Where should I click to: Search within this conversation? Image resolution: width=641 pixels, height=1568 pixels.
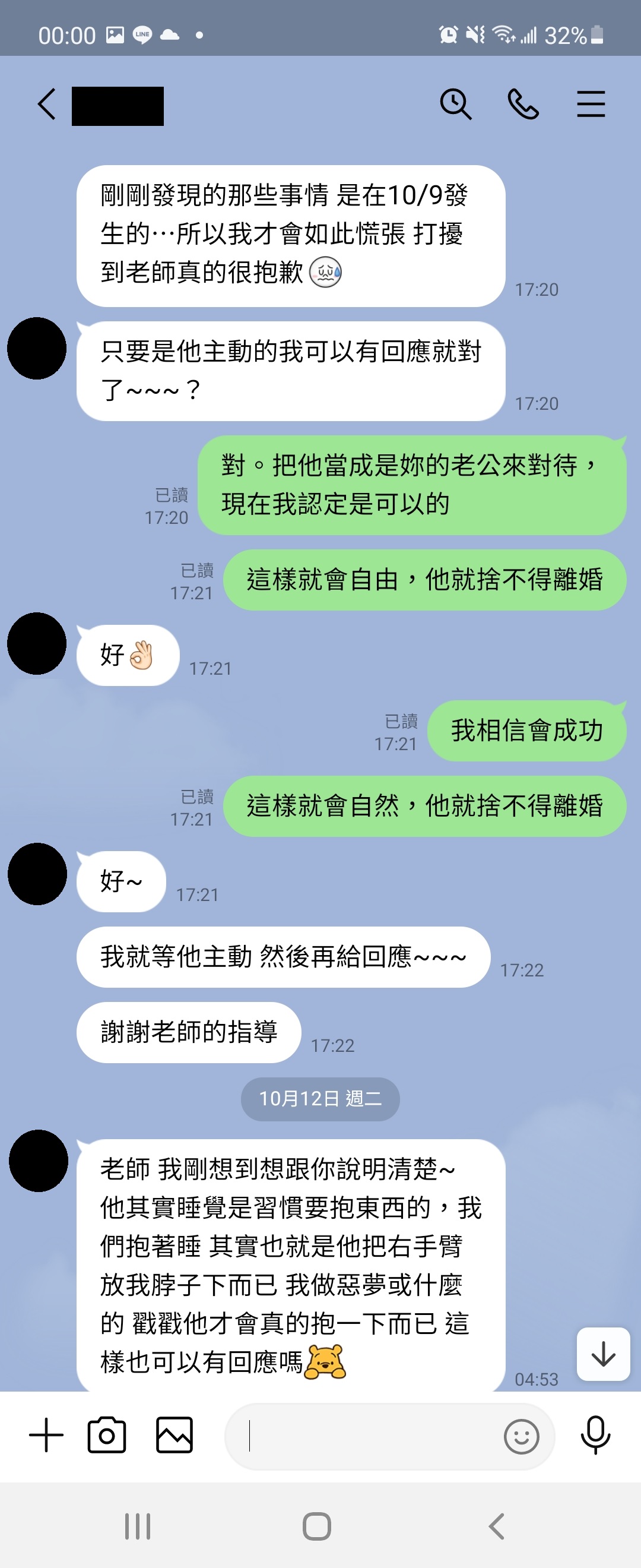coord(455,104)
